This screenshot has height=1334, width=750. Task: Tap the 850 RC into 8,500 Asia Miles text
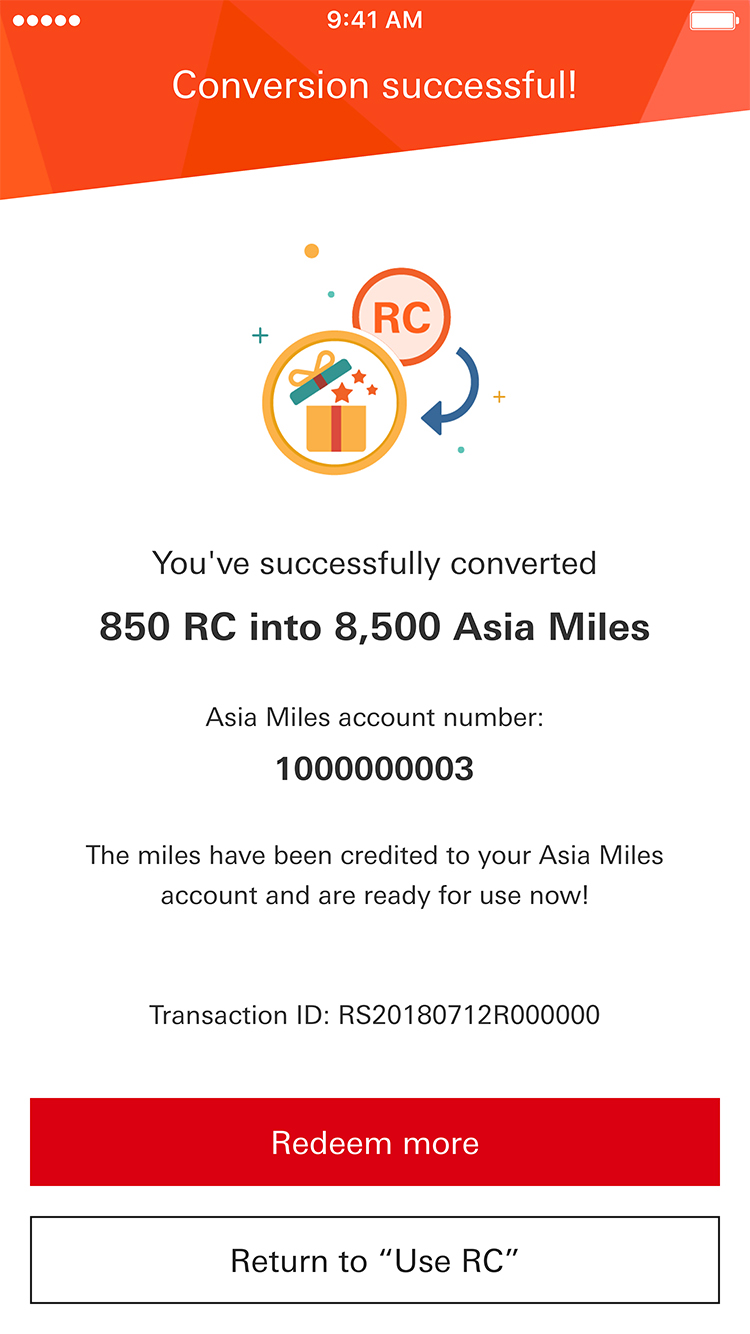375,627
